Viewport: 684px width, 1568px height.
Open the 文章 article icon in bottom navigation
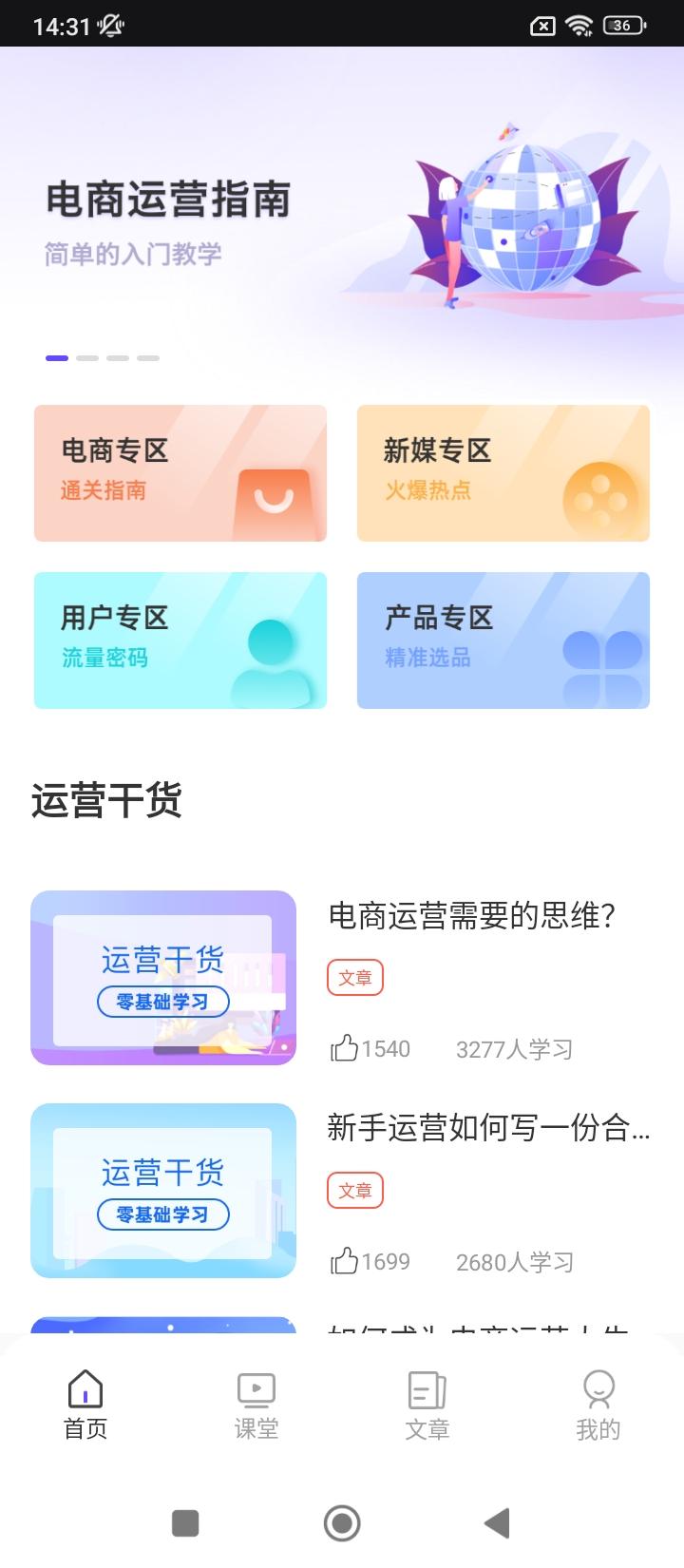tap(427, 1389)
